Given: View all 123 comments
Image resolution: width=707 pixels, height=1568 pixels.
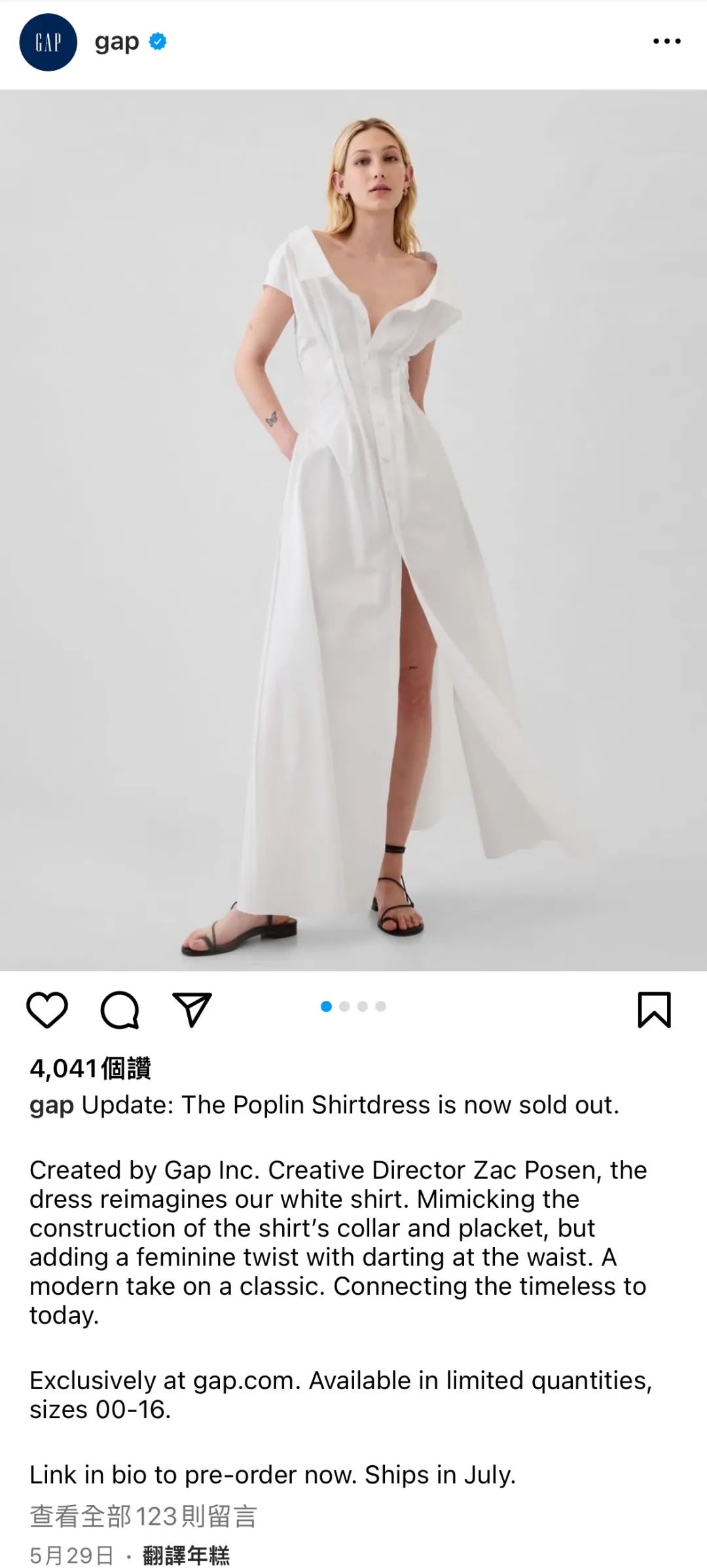Looking at the screenshot, I should [143, 1516].
